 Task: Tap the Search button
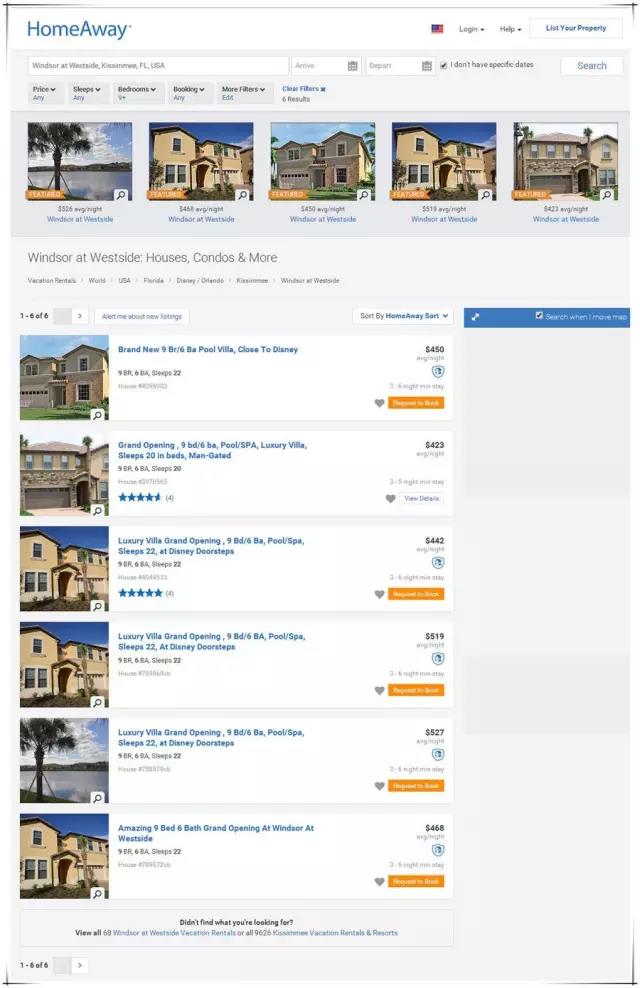click(591, 66)
